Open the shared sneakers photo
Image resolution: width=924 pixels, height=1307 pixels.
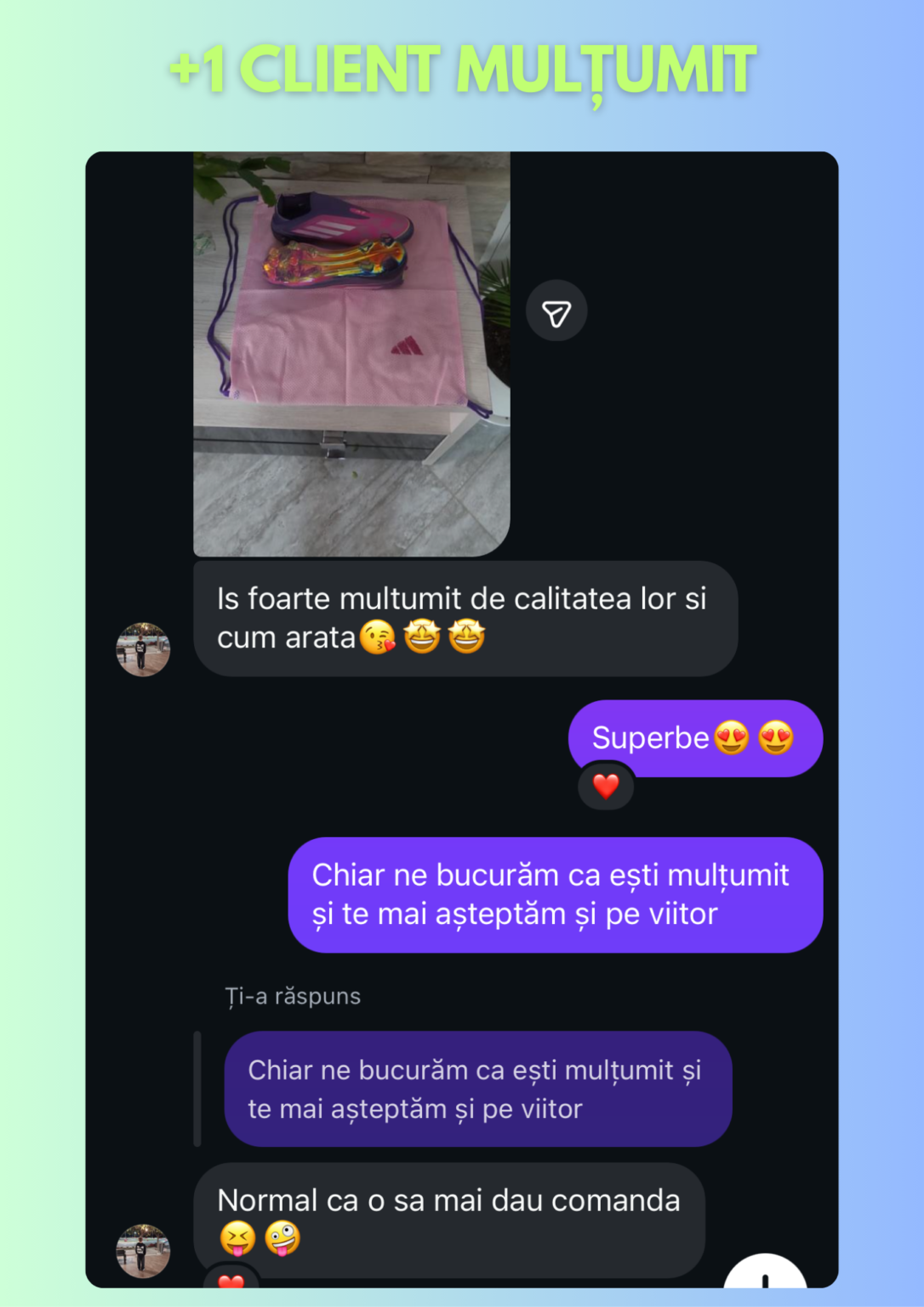click(352, 353)
